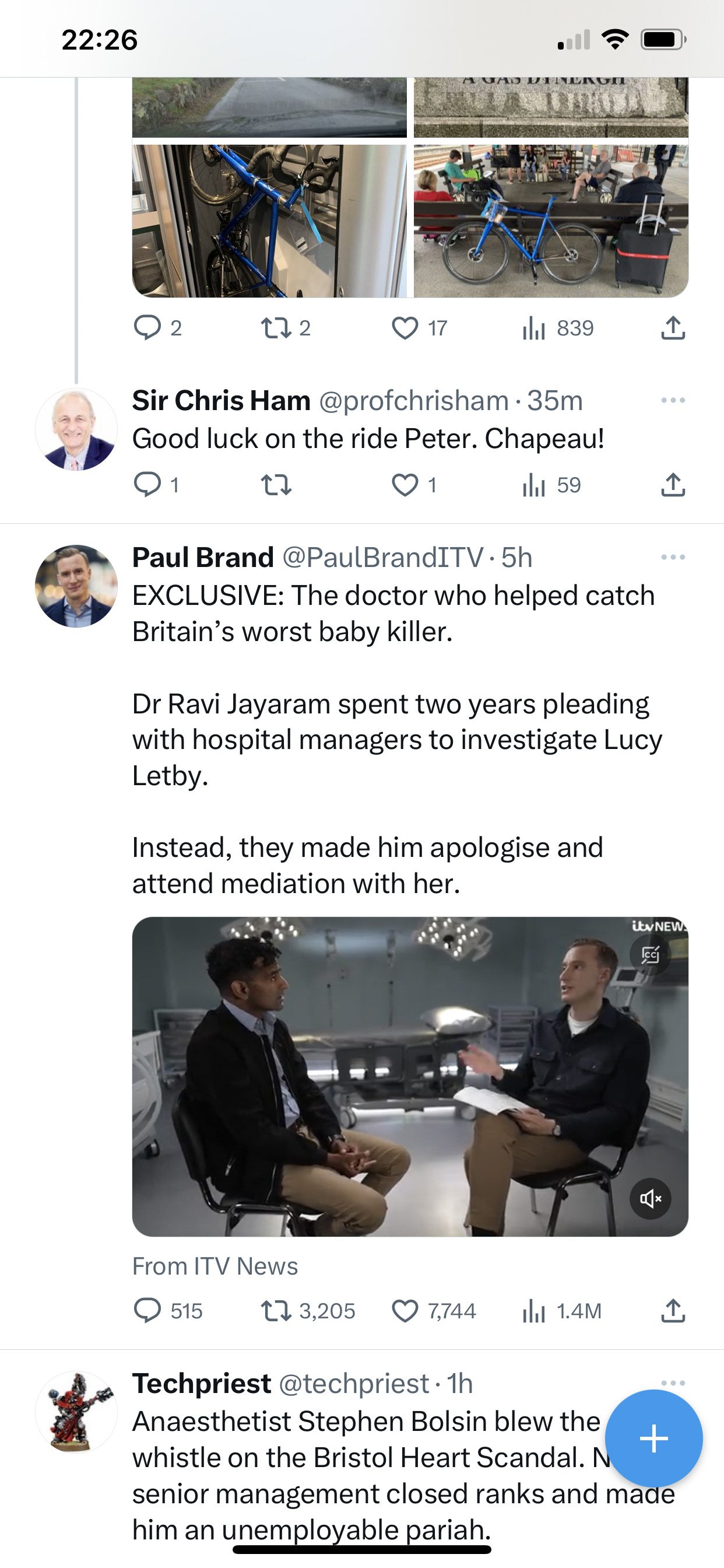
Task: Share Sir Chris Ham's tweet
Action: pos(673,485)
